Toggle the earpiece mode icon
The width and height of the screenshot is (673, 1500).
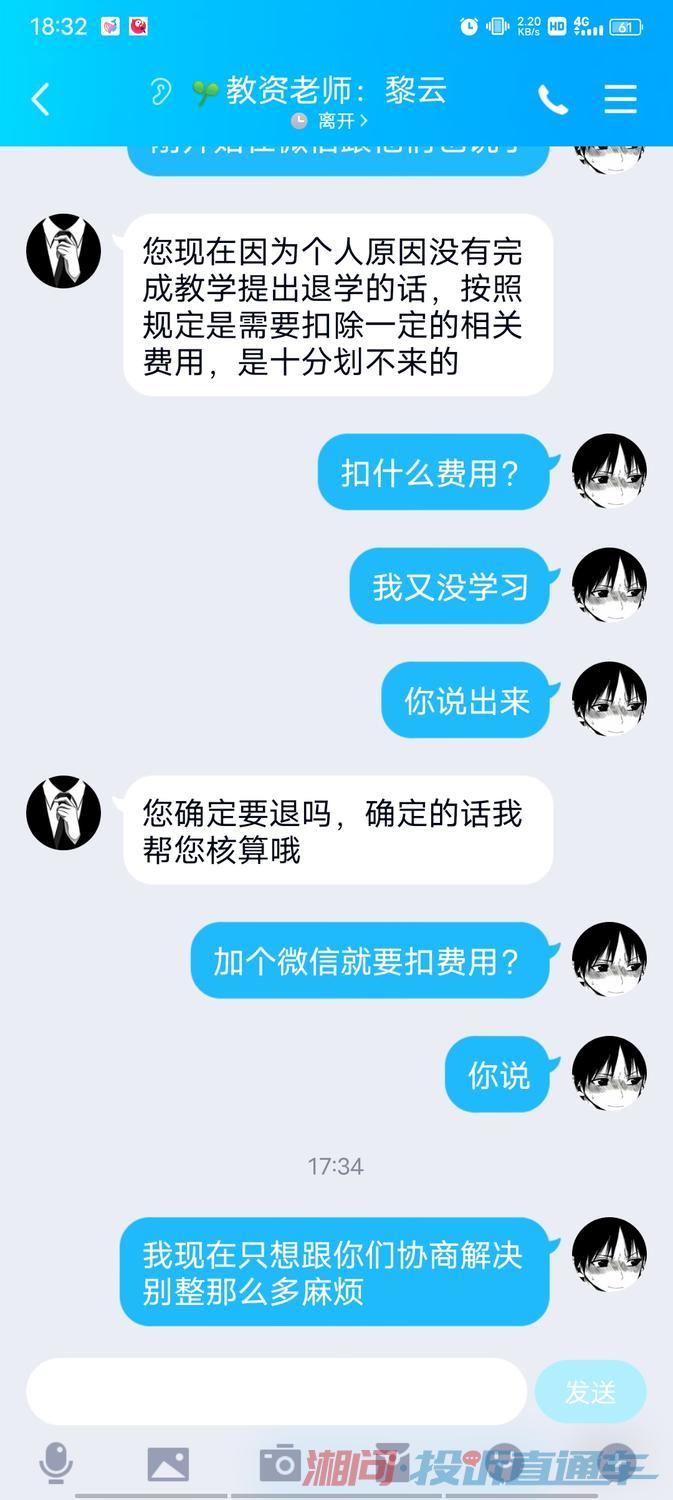[160, 92]
